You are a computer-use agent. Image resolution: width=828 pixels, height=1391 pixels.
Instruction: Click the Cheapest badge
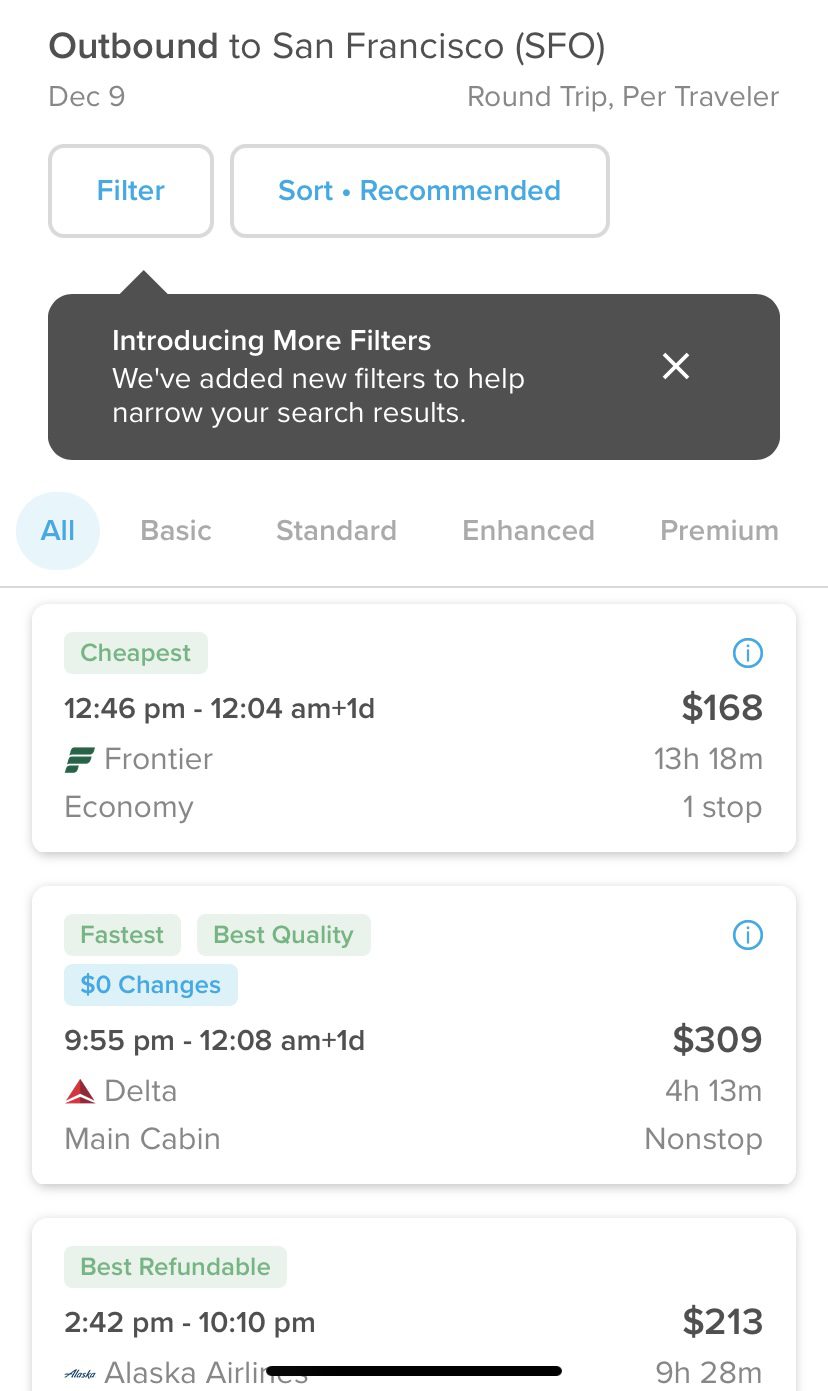coord(135,652)
